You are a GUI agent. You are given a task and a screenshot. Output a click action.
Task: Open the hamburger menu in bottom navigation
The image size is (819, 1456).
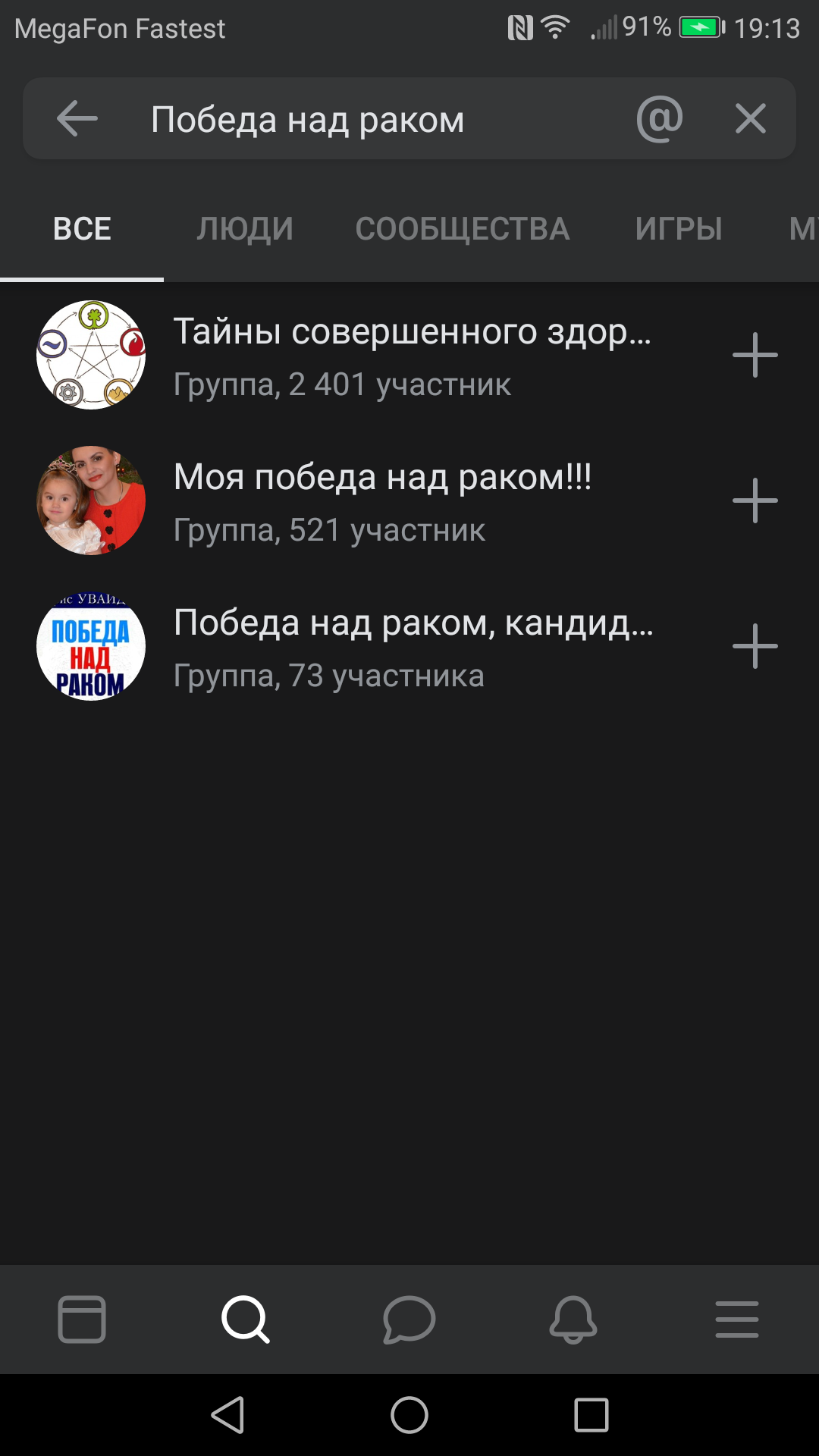click(737, 1319)
